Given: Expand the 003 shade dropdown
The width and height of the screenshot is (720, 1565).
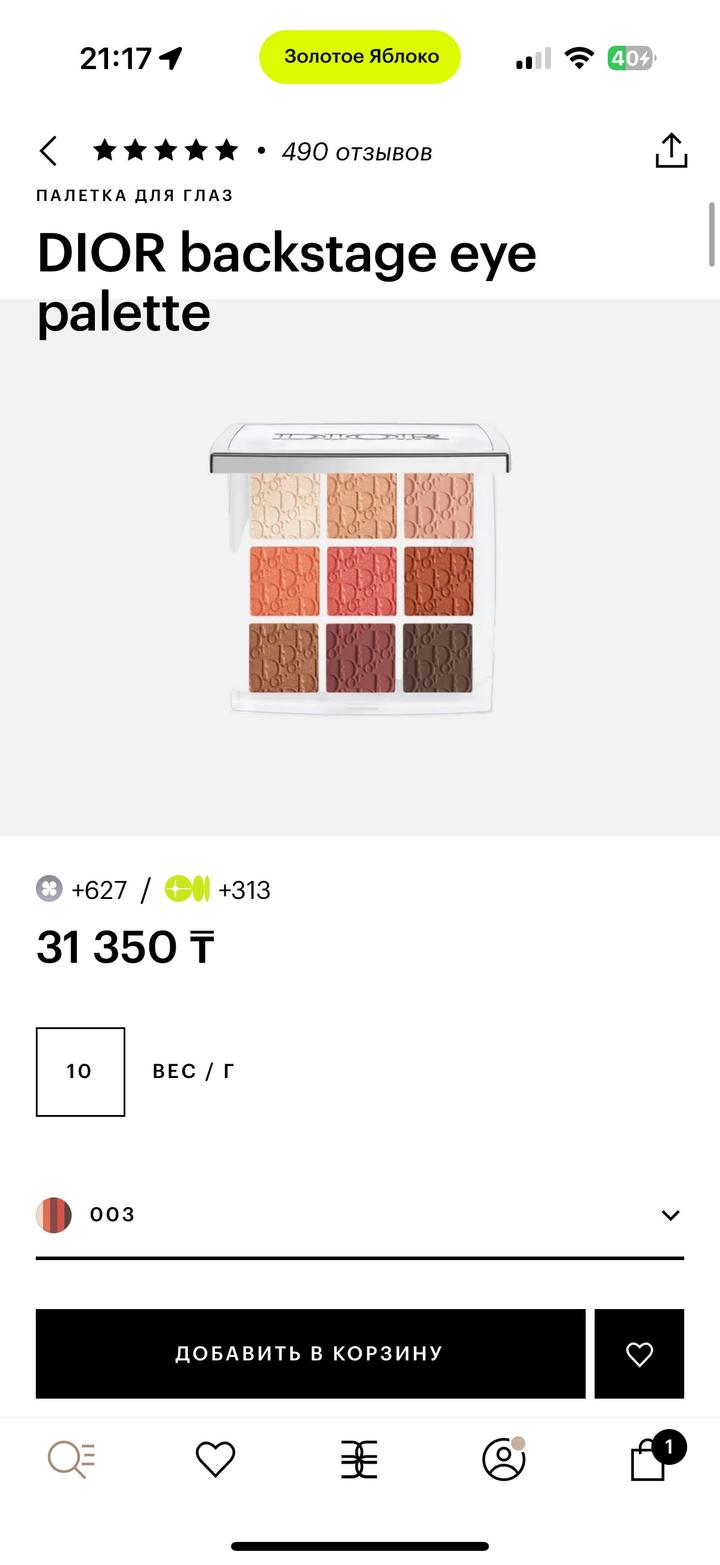Looking at the screenshot, I should click(x=670, y=1215).
